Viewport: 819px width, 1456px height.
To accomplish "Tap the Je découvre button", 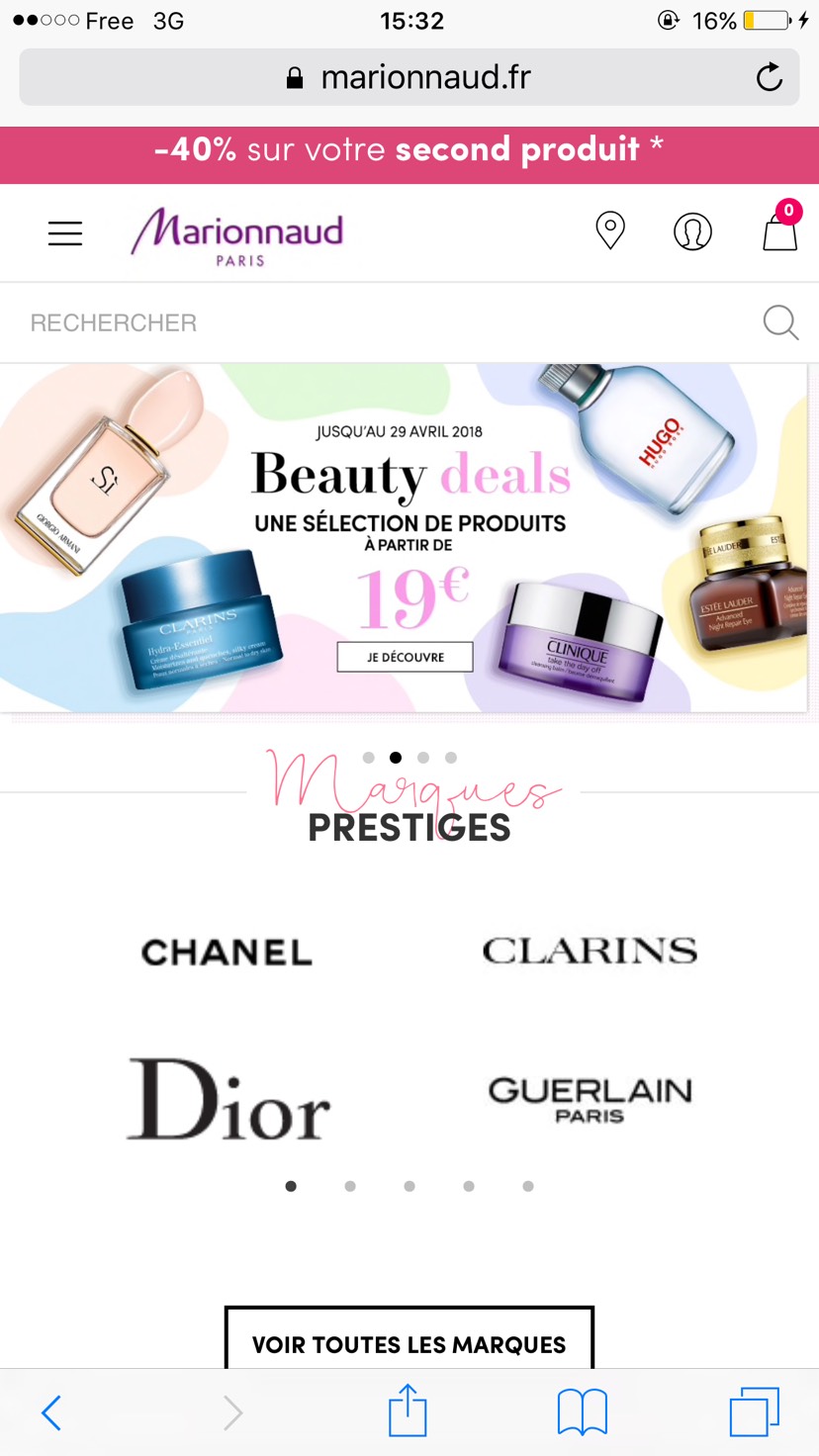I will pos(406,657).
